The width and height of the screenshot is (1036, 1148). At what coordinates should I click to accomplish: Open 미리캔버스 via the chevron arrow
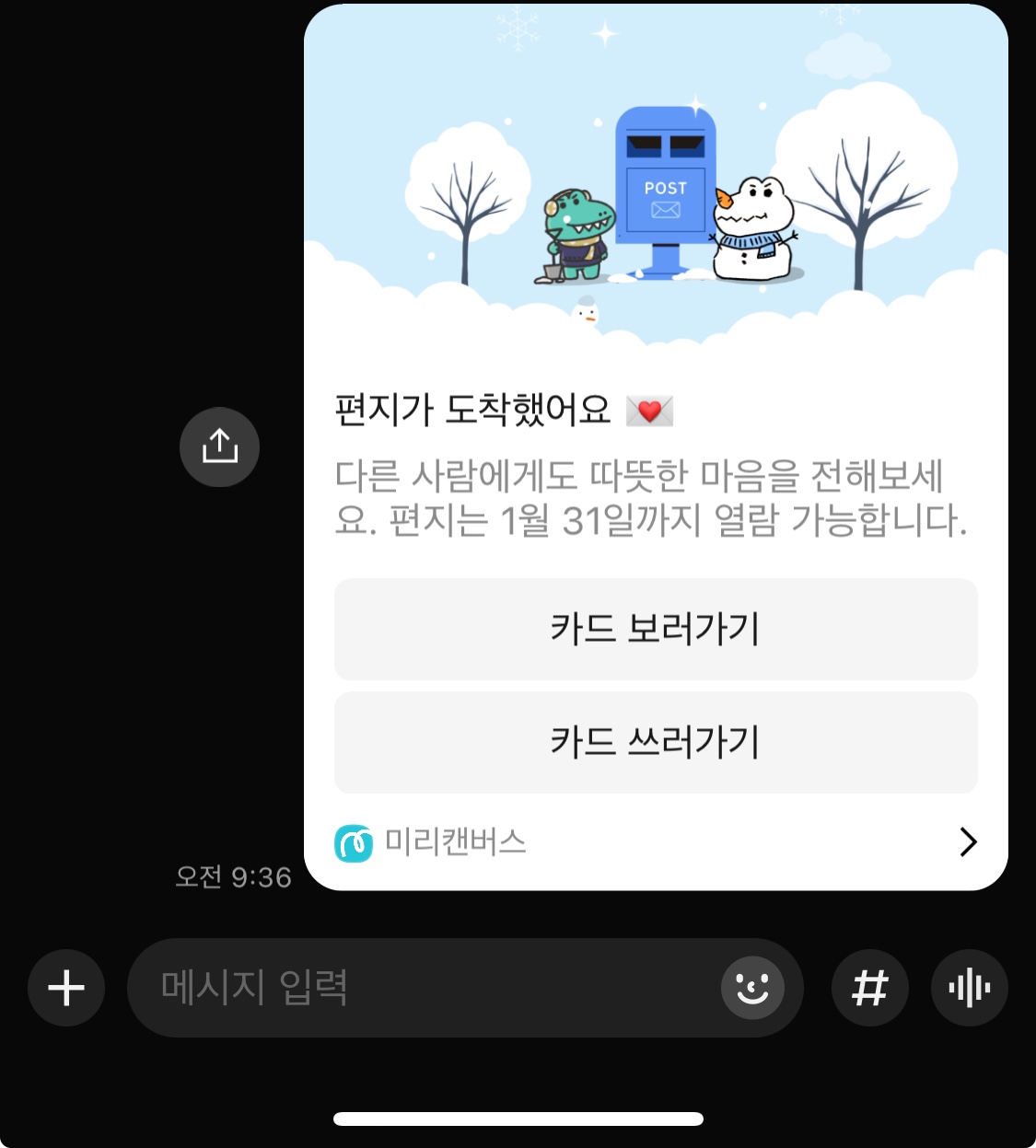coord(967,842)
